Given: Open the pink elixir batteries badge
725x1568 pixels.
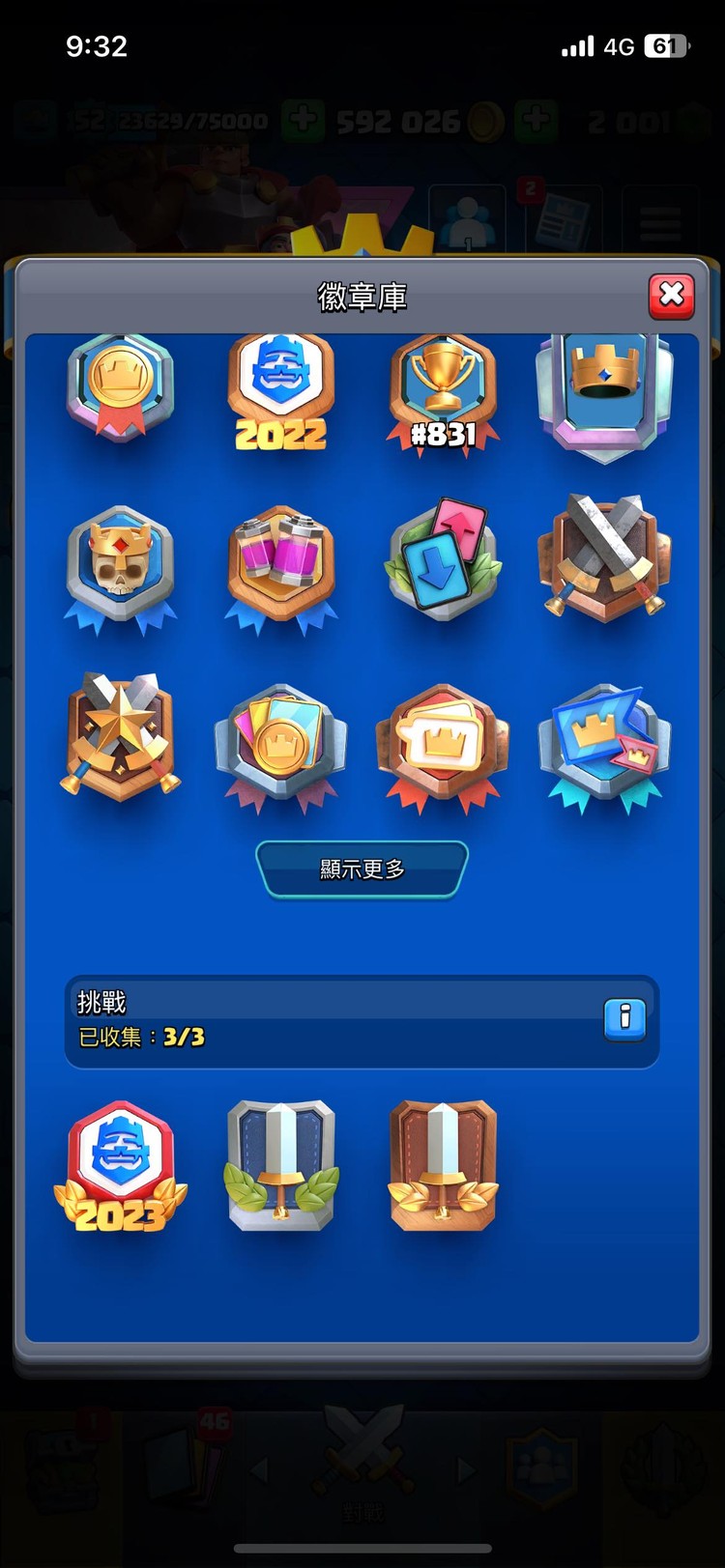Looking at the screenshot, I should point(280,568).
